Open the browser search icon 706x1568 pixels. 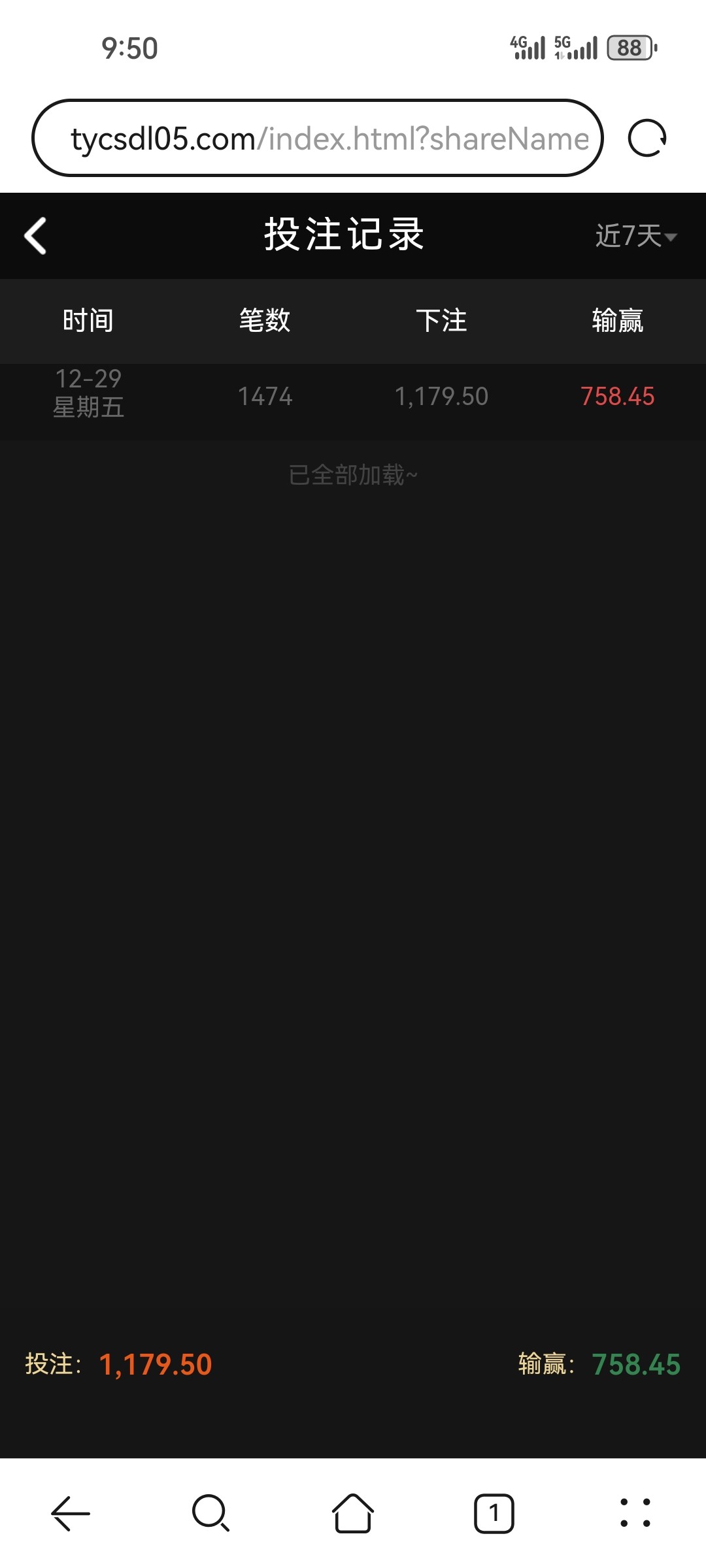210,1513
